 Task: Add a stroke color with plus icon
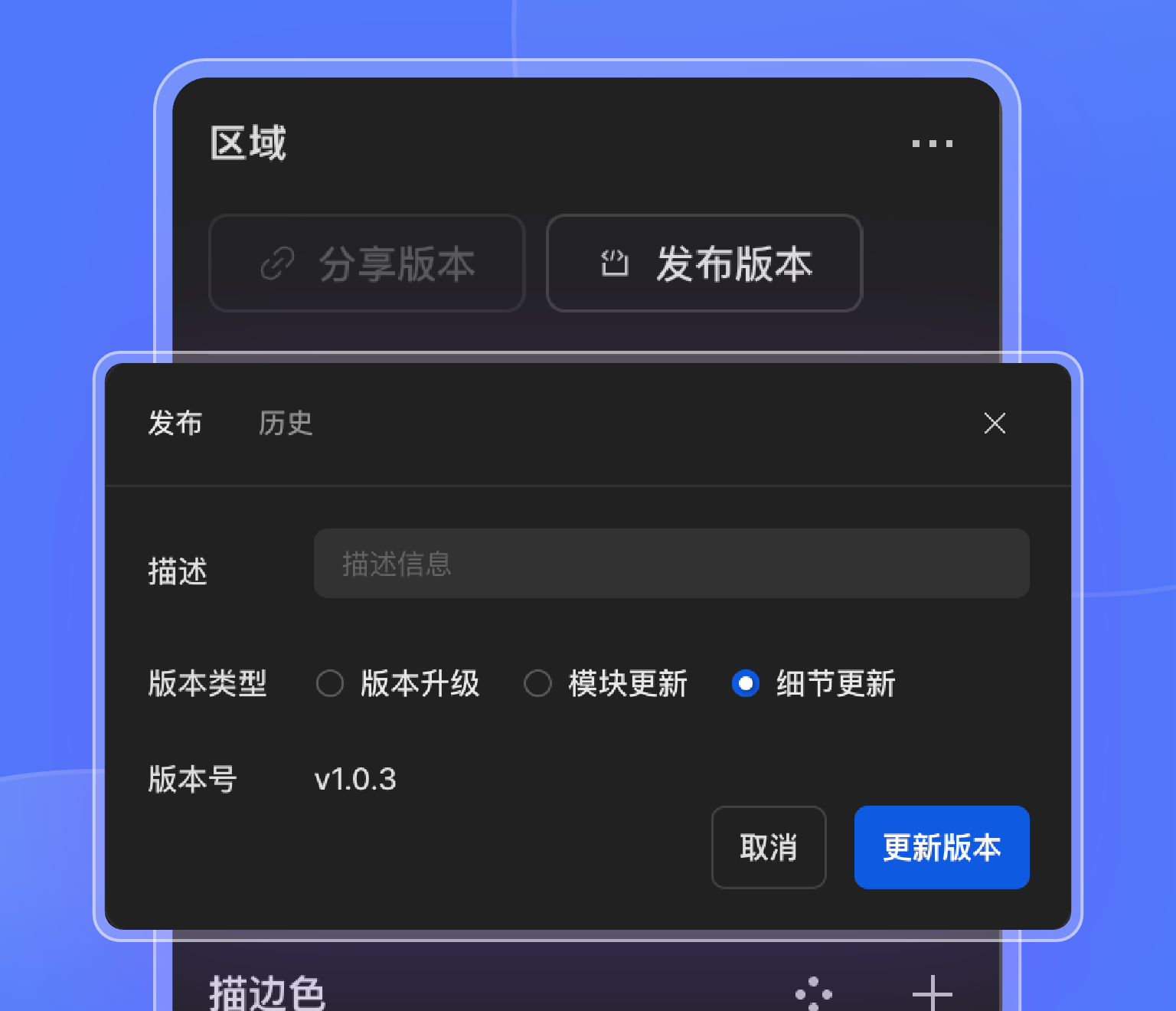[x=932, y=994]
